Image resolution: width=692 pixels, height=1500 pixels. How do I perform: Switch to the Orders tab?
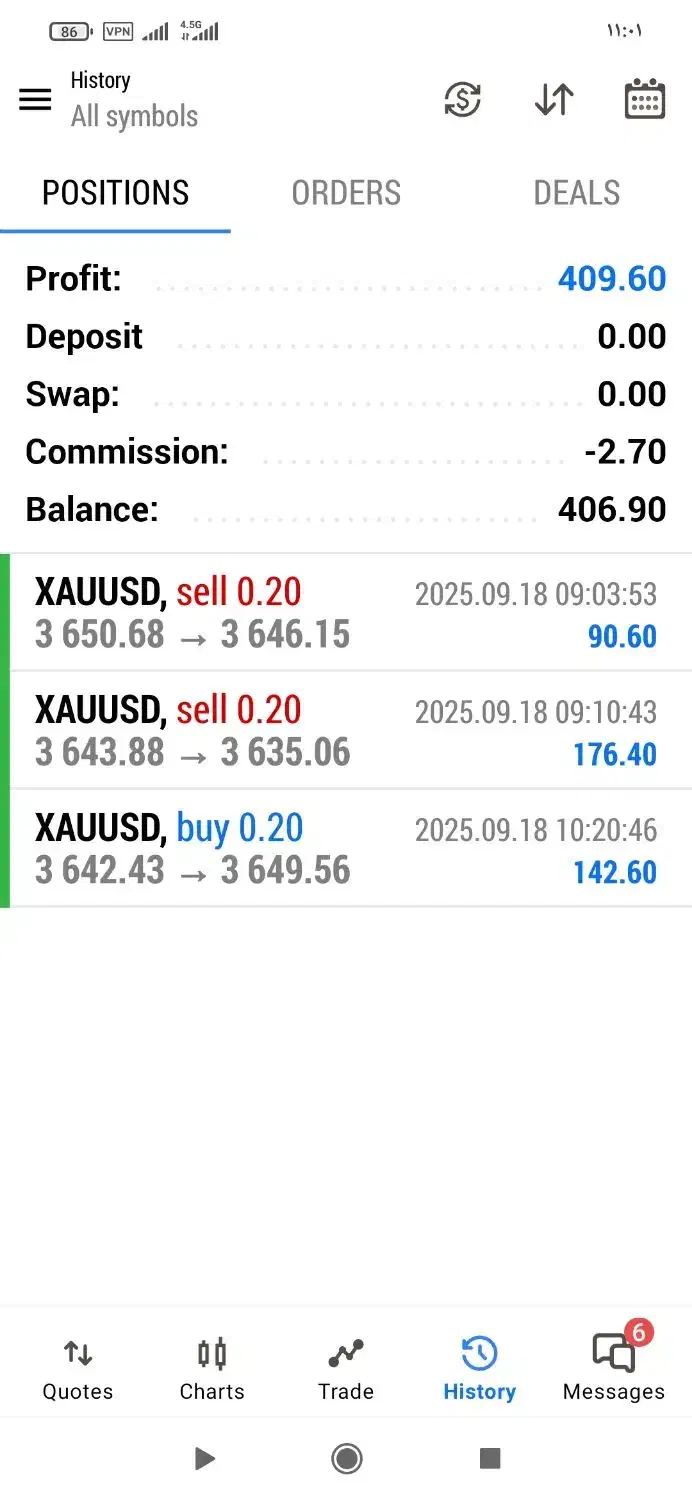[346, 193]
